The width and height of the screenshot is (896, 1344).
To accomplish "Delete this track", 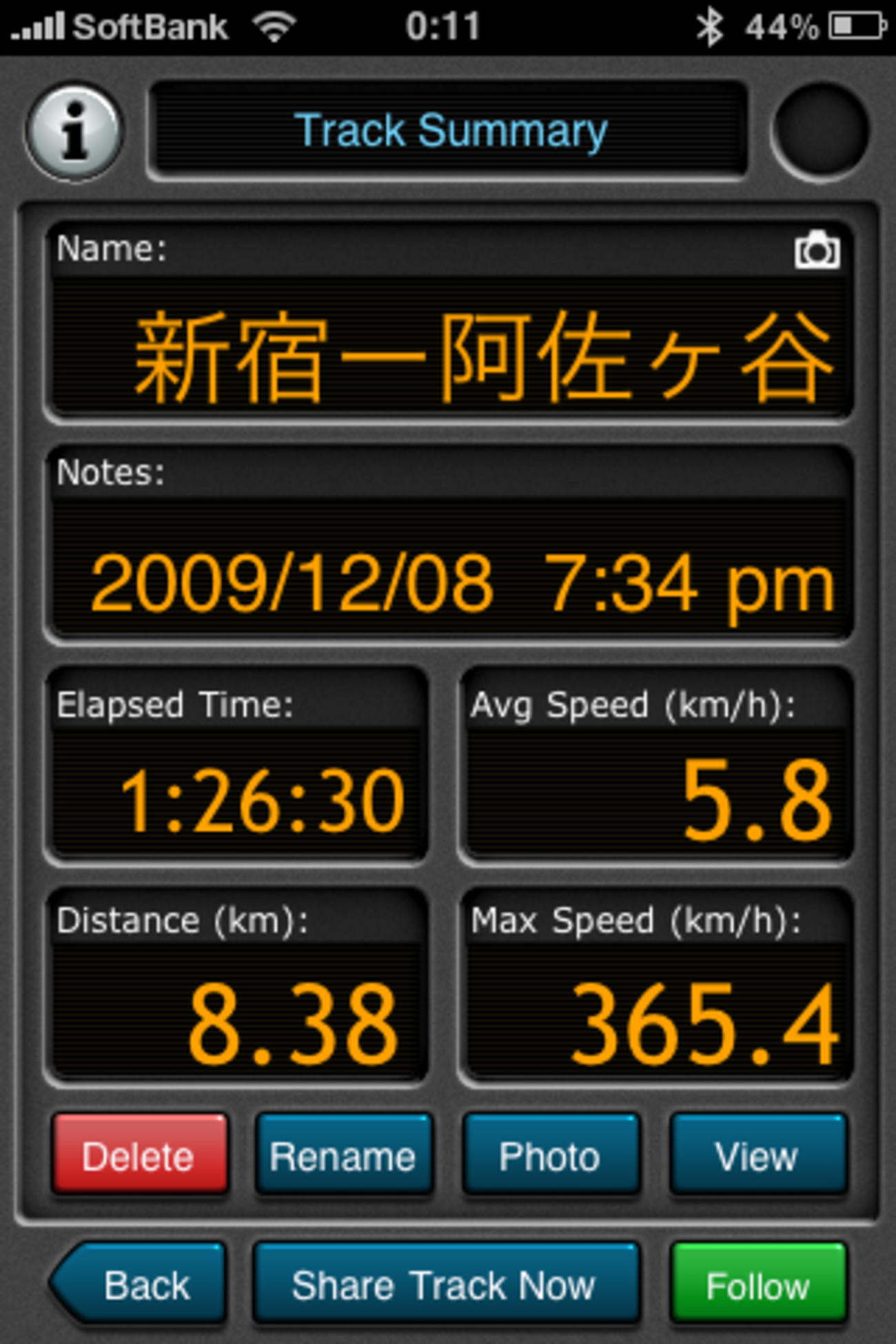I will pos(140,1155).
